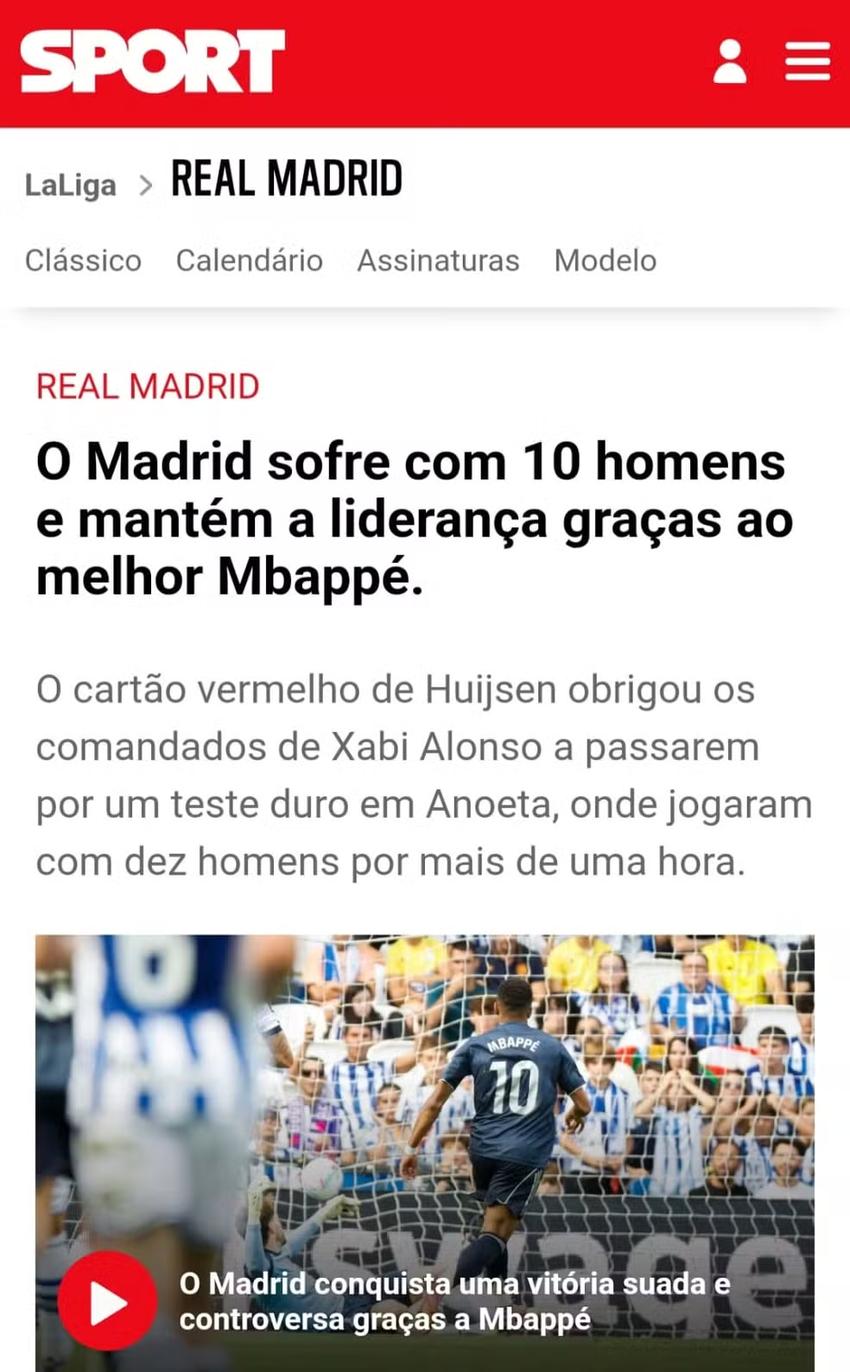The height and width of the screenshot is (1372, 850).
Task: Open the LaLiga breadcrumb link
Action: click(x=70, y=185)
